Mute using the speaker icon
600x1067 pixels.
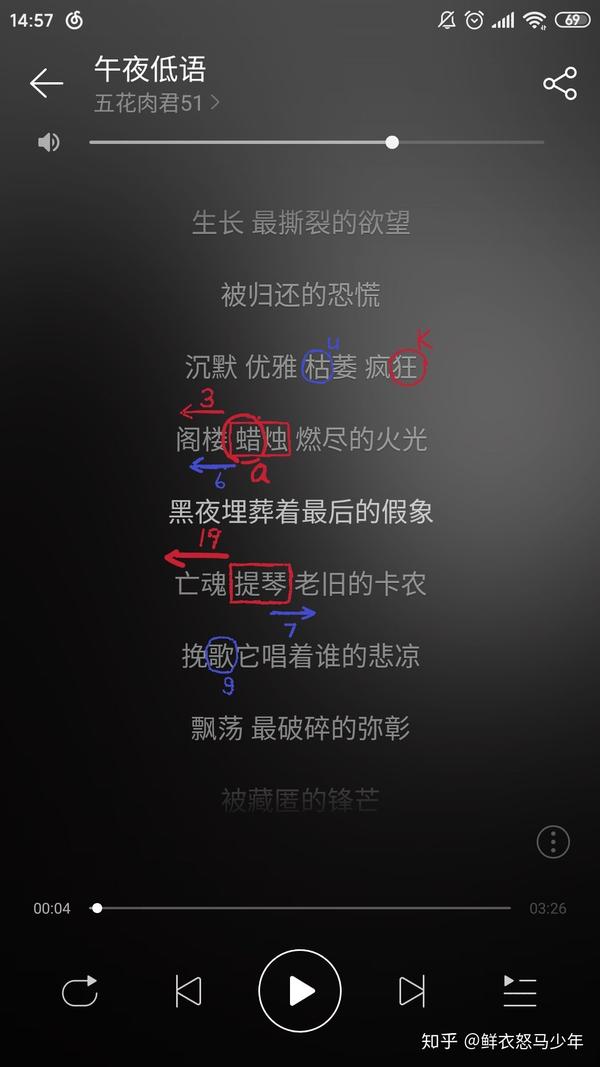point(48,142)
